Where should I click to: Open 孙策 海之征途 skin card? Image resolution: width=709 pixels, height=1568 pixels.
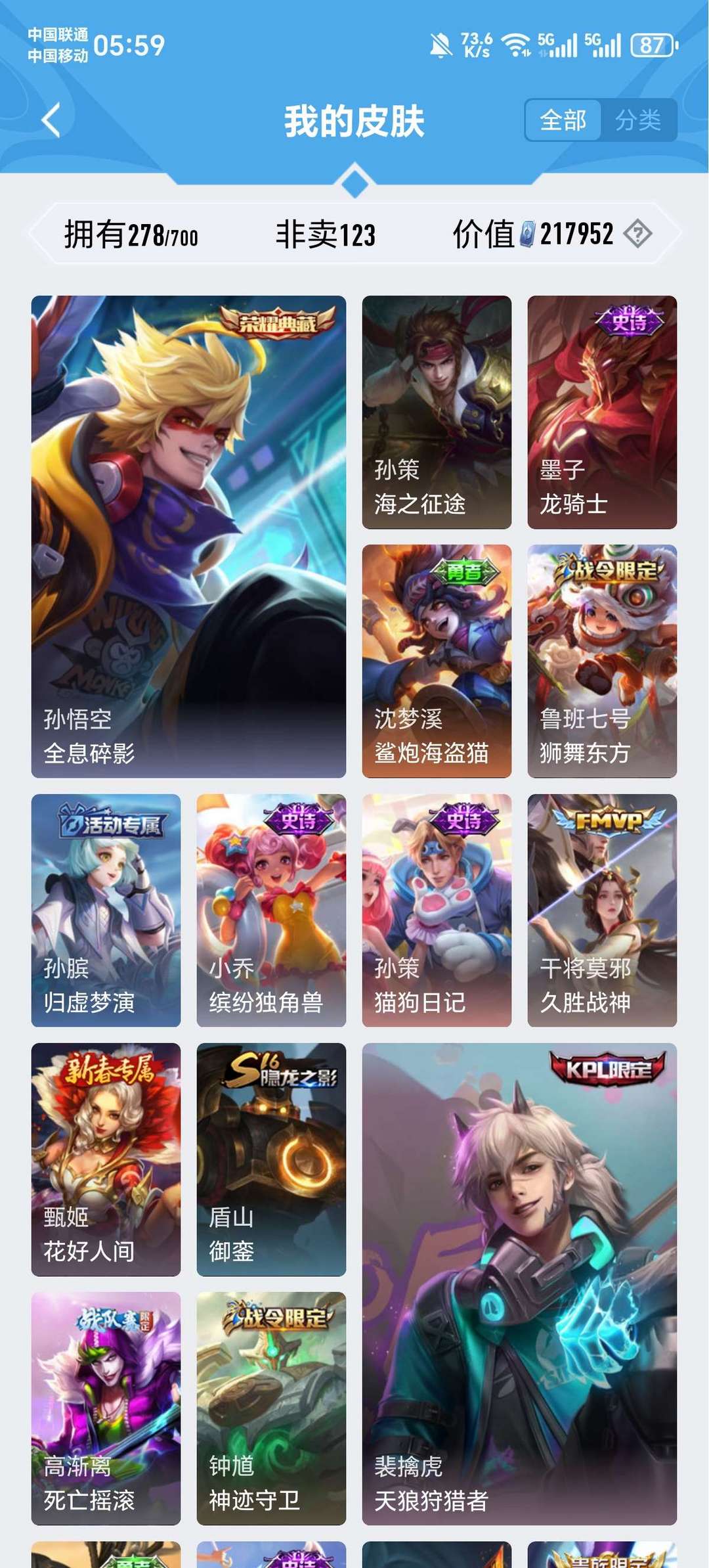coord(437,412)
